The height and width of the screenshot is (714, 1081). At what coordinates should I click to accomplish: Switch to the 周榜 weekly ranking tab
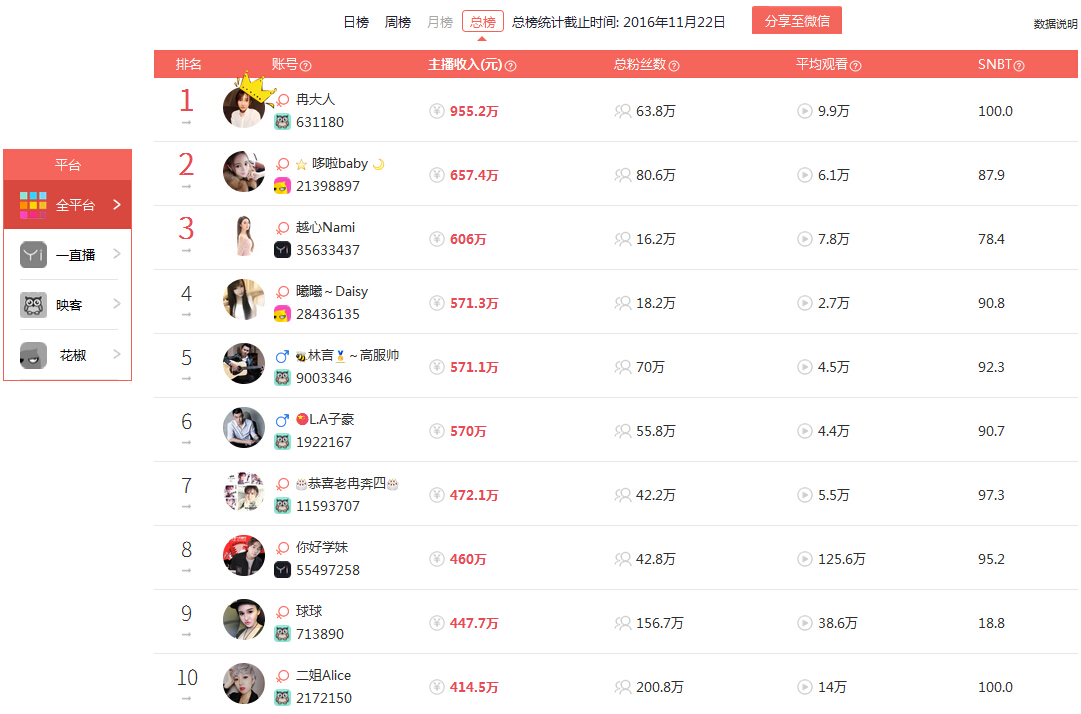[398, 22]
